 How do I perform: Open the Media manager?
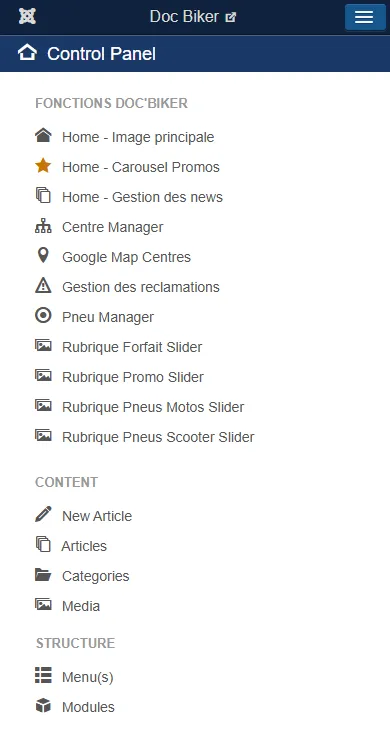(67, 606)
